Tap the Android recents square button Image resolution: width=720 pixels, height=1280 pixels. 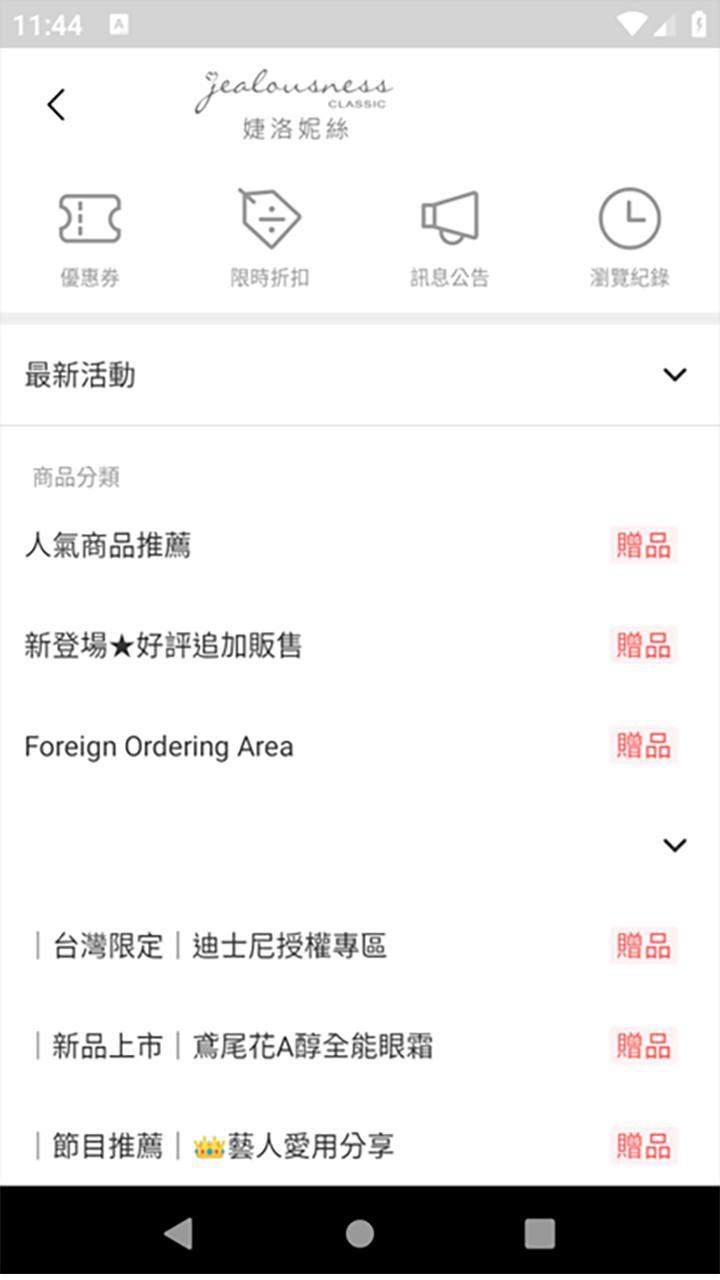(539, 1232)
